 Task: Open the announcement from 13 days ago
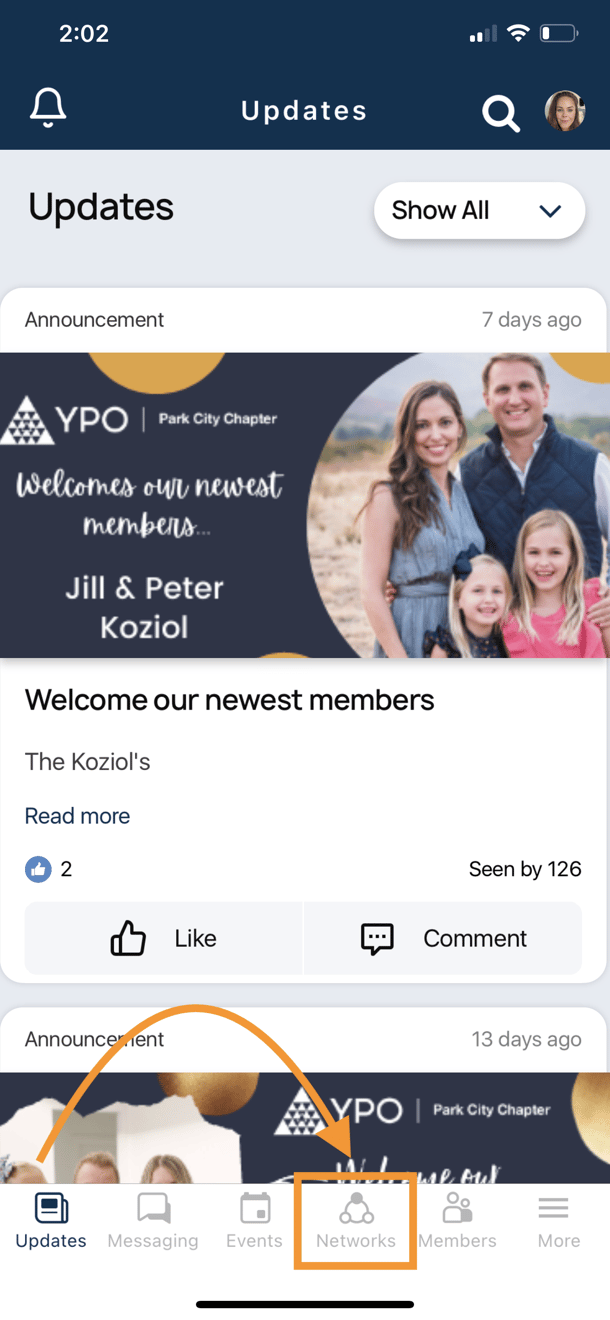[304, 1095]
